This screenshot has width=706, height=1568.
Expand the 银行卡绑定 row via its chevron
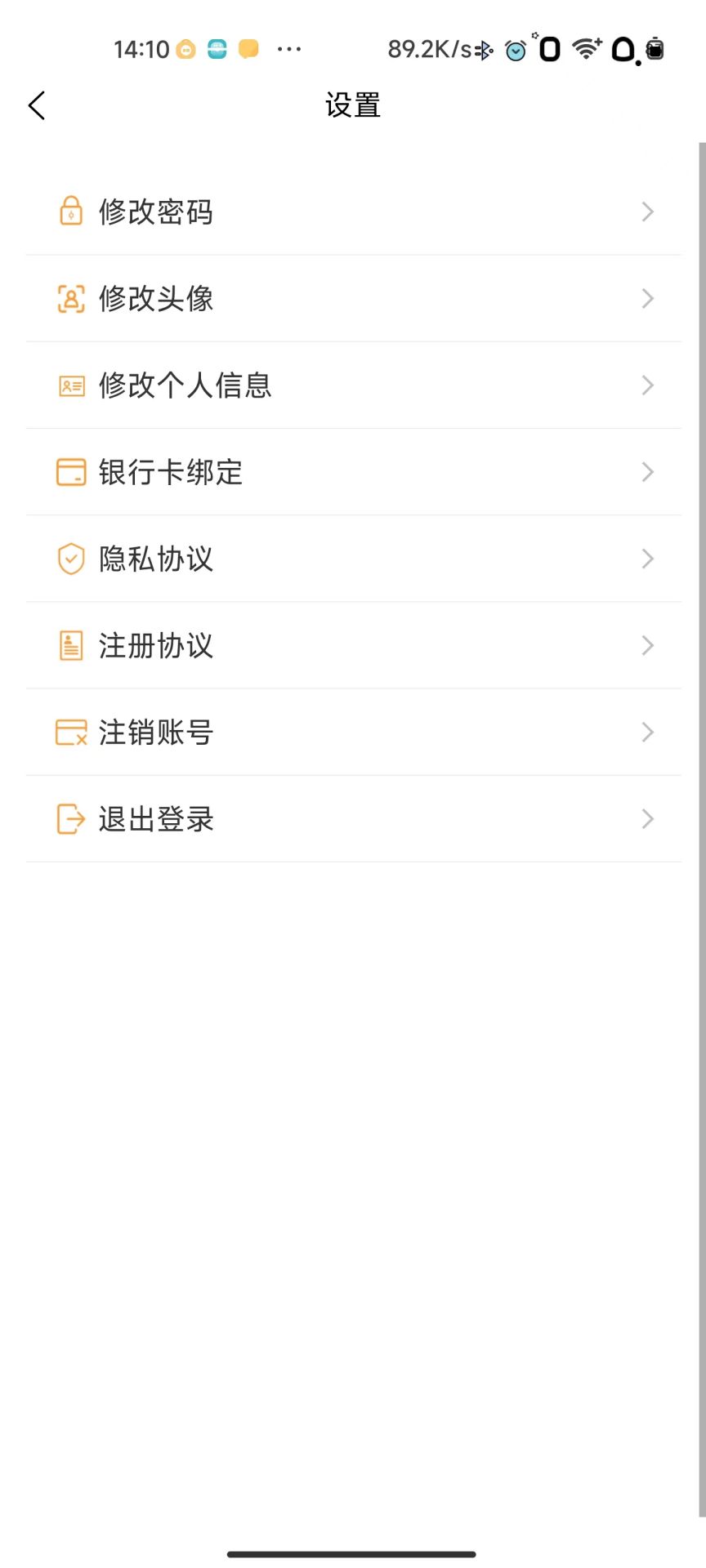click(647, 471)
